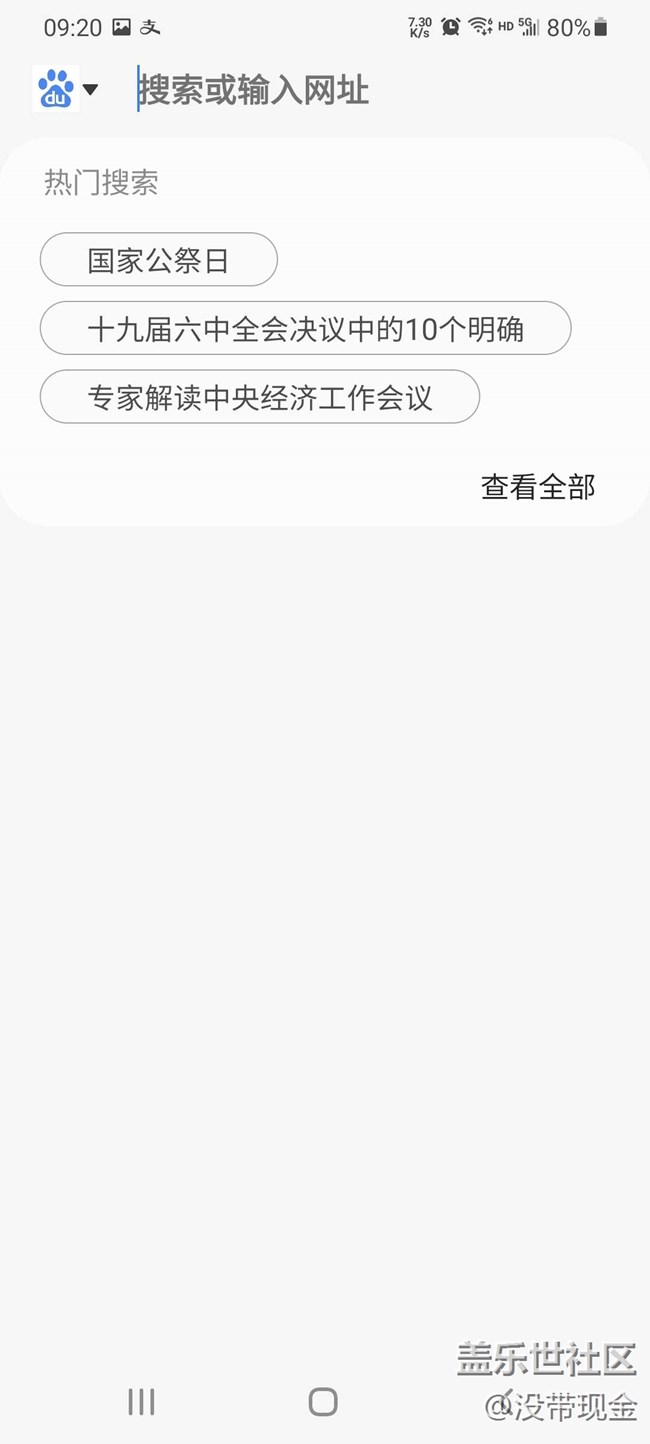Screen dimensions: 650x1444
Task: Open trending search 专家解读中央经济工作会议
Action: coord(259,397)
